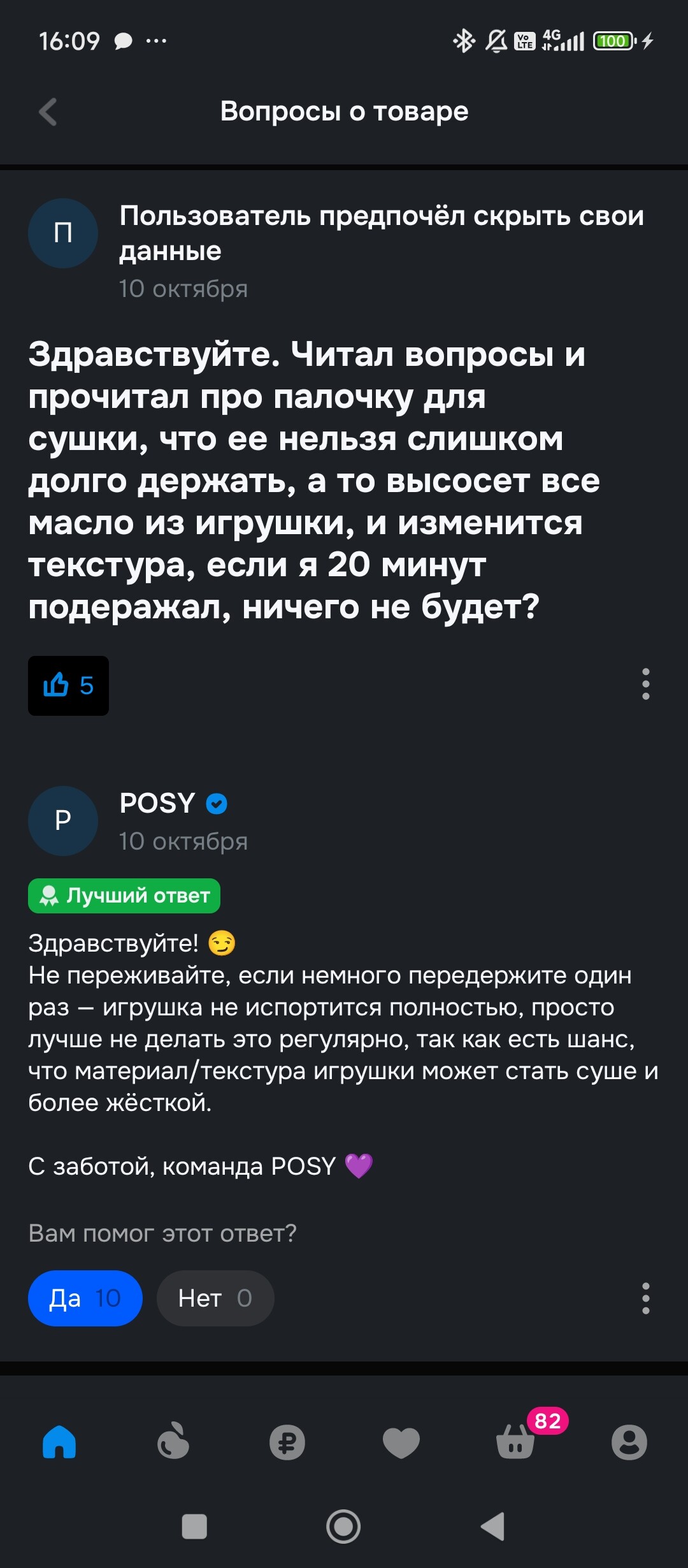Tap the system back triangle button

[492, 1527]
